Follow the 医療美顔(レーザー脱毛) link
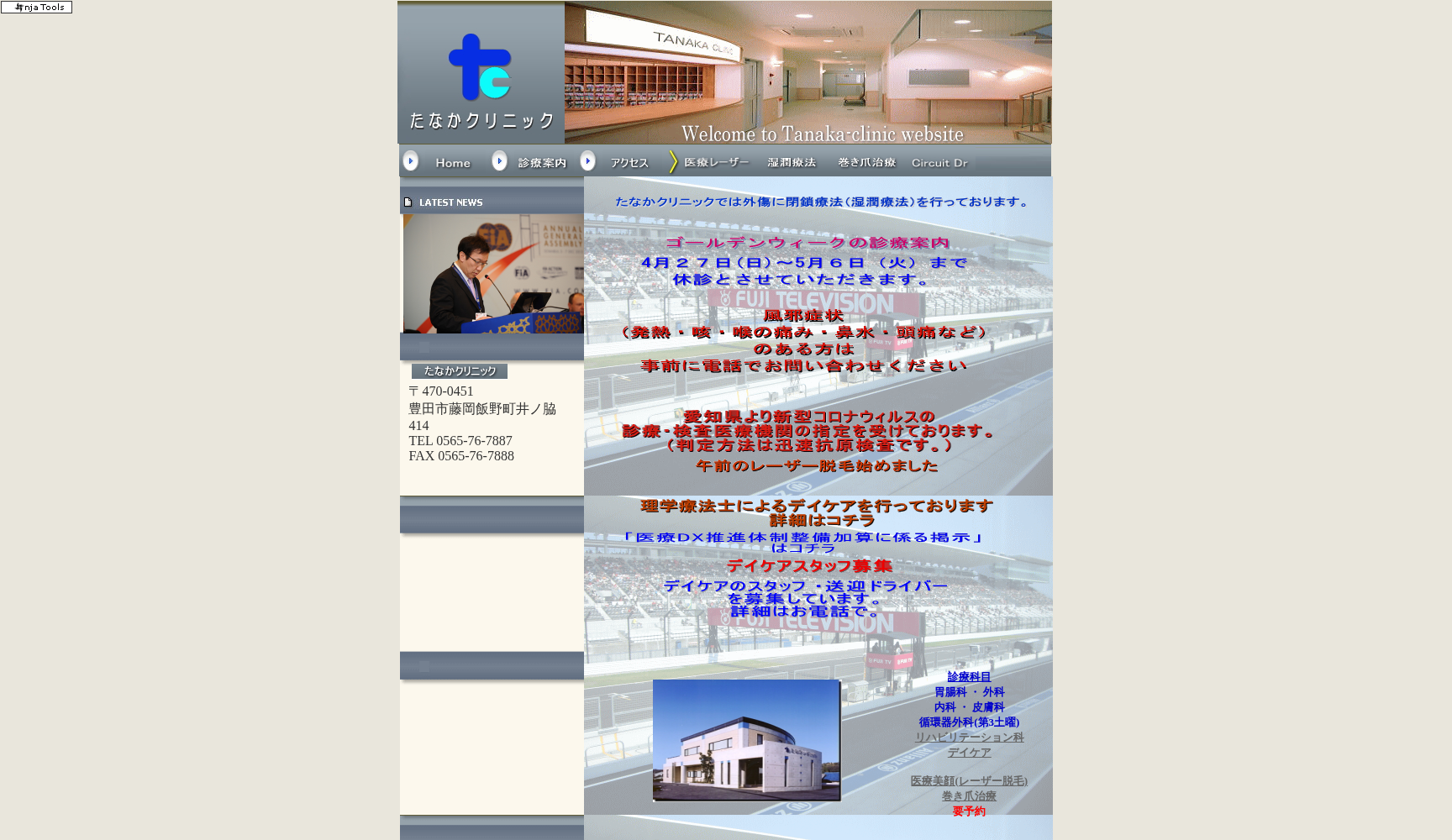Viewport: 1452px width, 840px height. [x=969, y=781]
